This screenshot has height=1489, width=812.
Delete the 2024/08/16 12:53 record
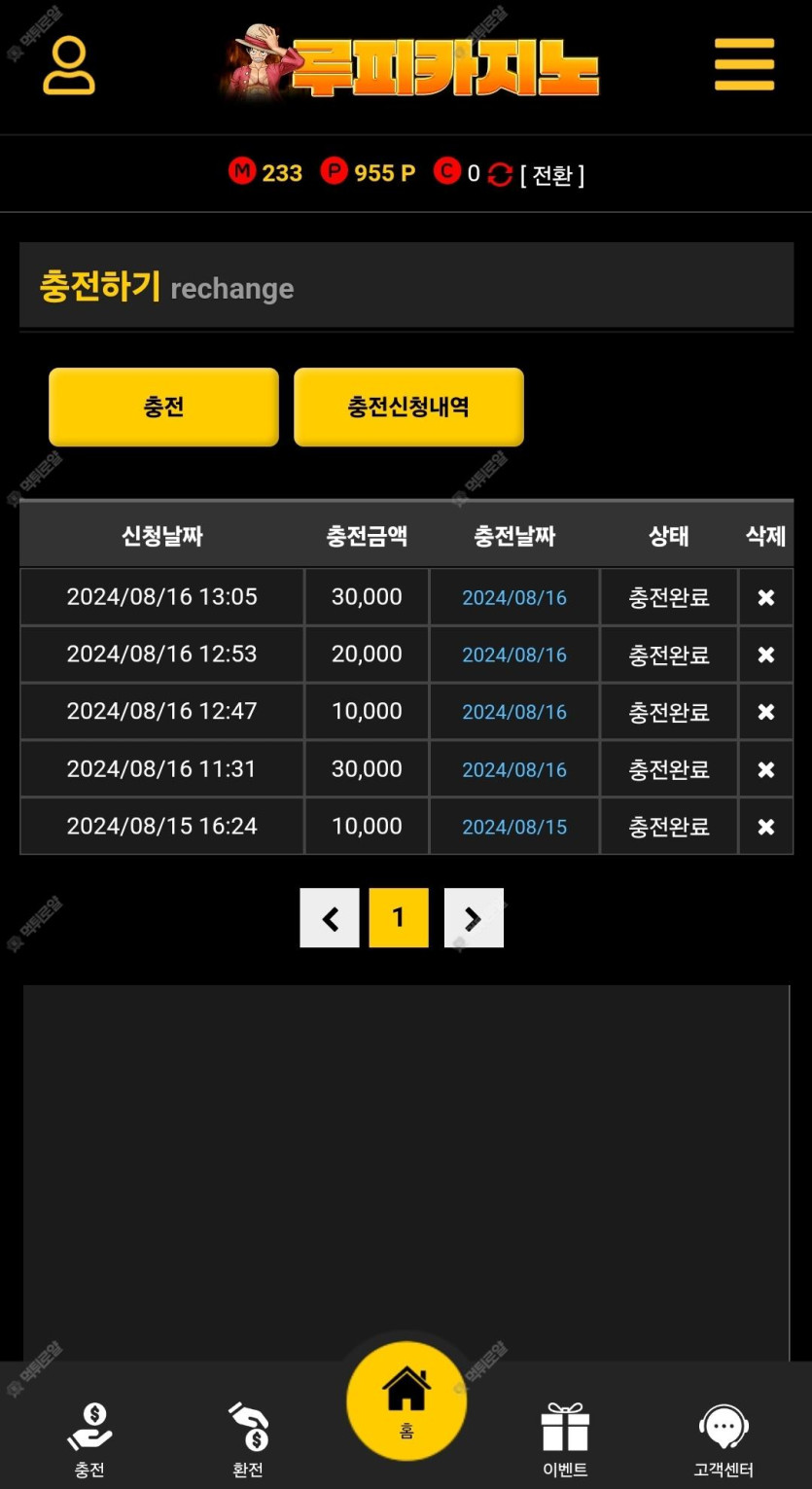tap(765, 655)
